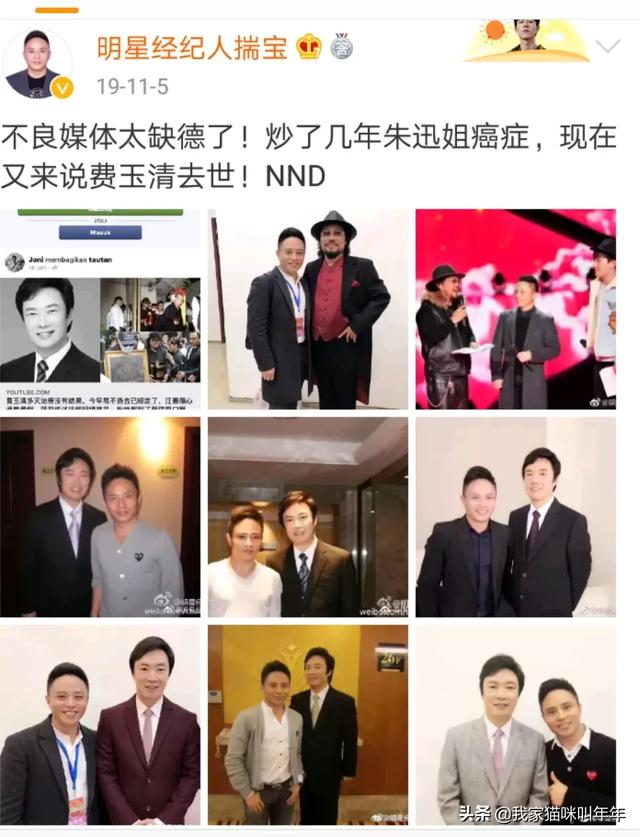The width and height of the screenshot is (640, 837).
Task: Open the photo of two men in dark suits
Action: coord(515,516)
